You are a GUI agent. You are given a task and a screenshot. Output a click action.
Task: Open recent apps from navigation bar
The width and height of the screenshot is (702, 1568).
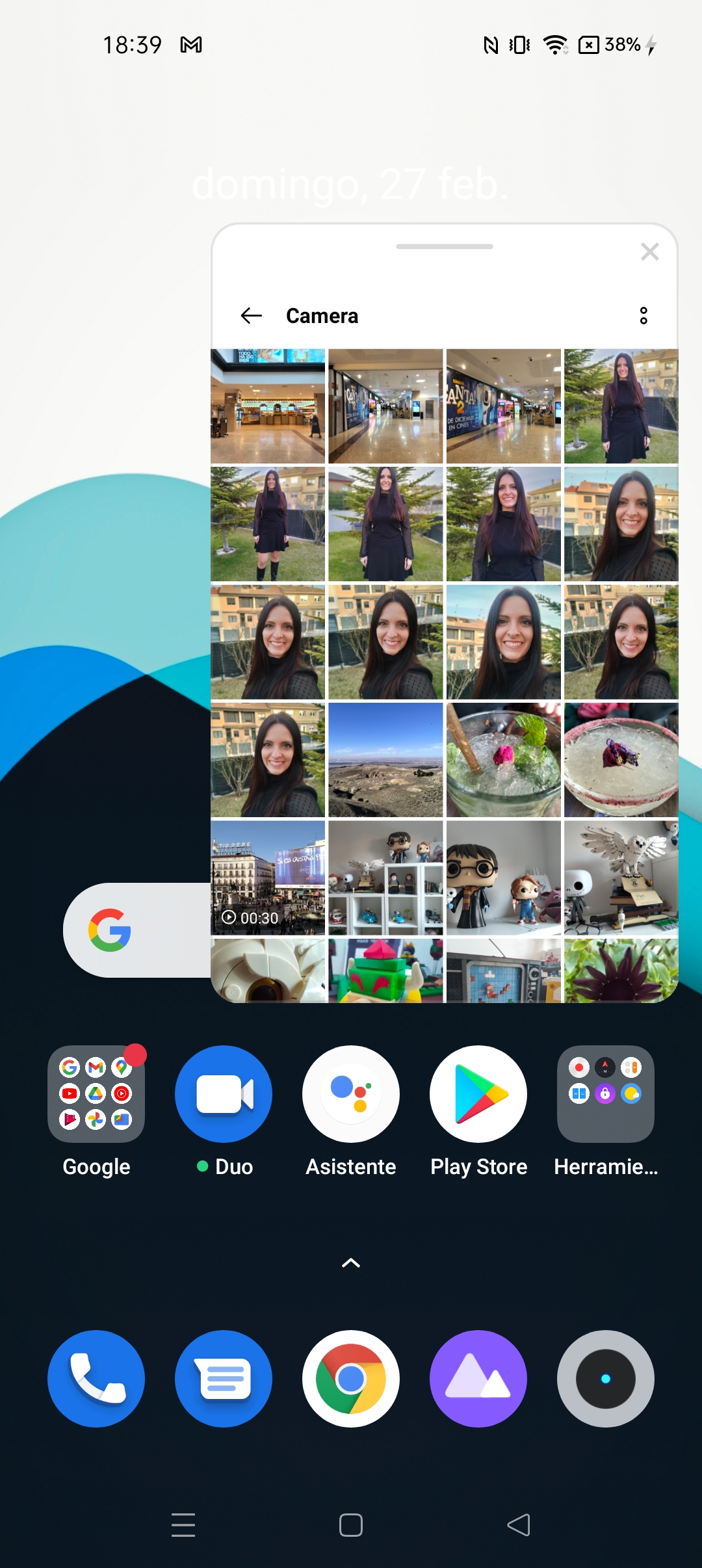click(183, 1525)
